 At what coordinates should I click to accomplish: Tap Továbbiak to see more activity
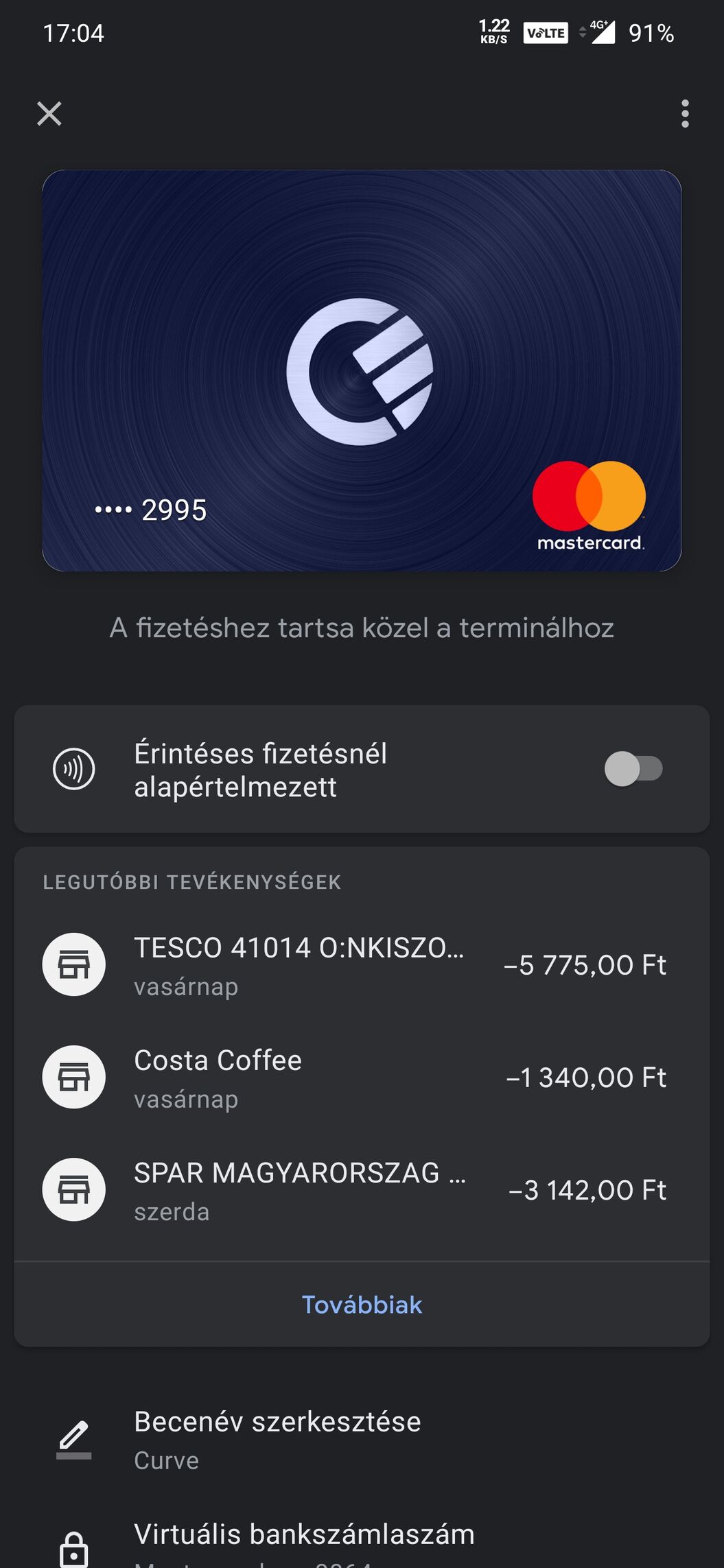[362, 1305]
